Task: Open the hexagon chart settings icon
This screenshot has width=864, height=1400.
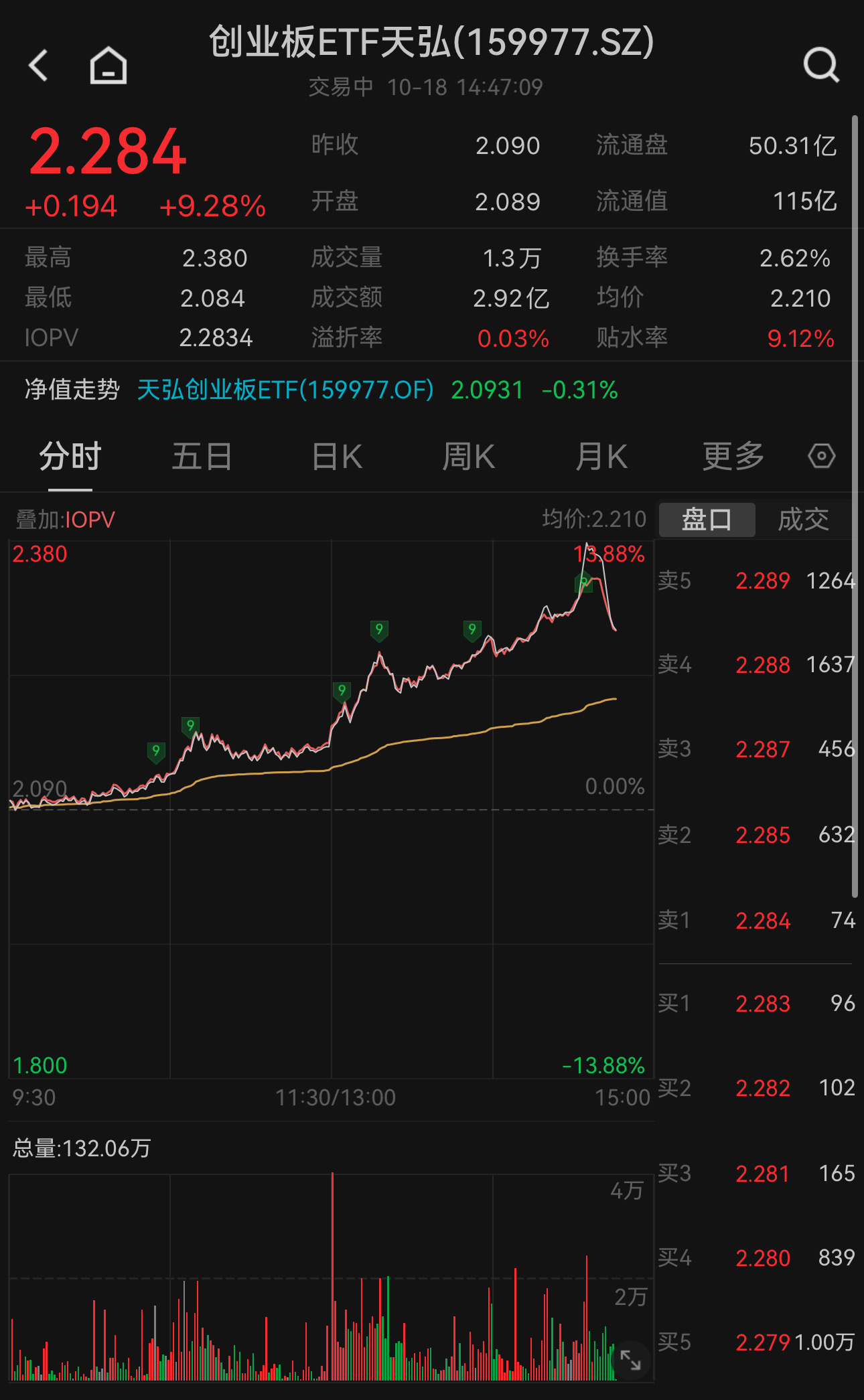Action: point(821,456)
